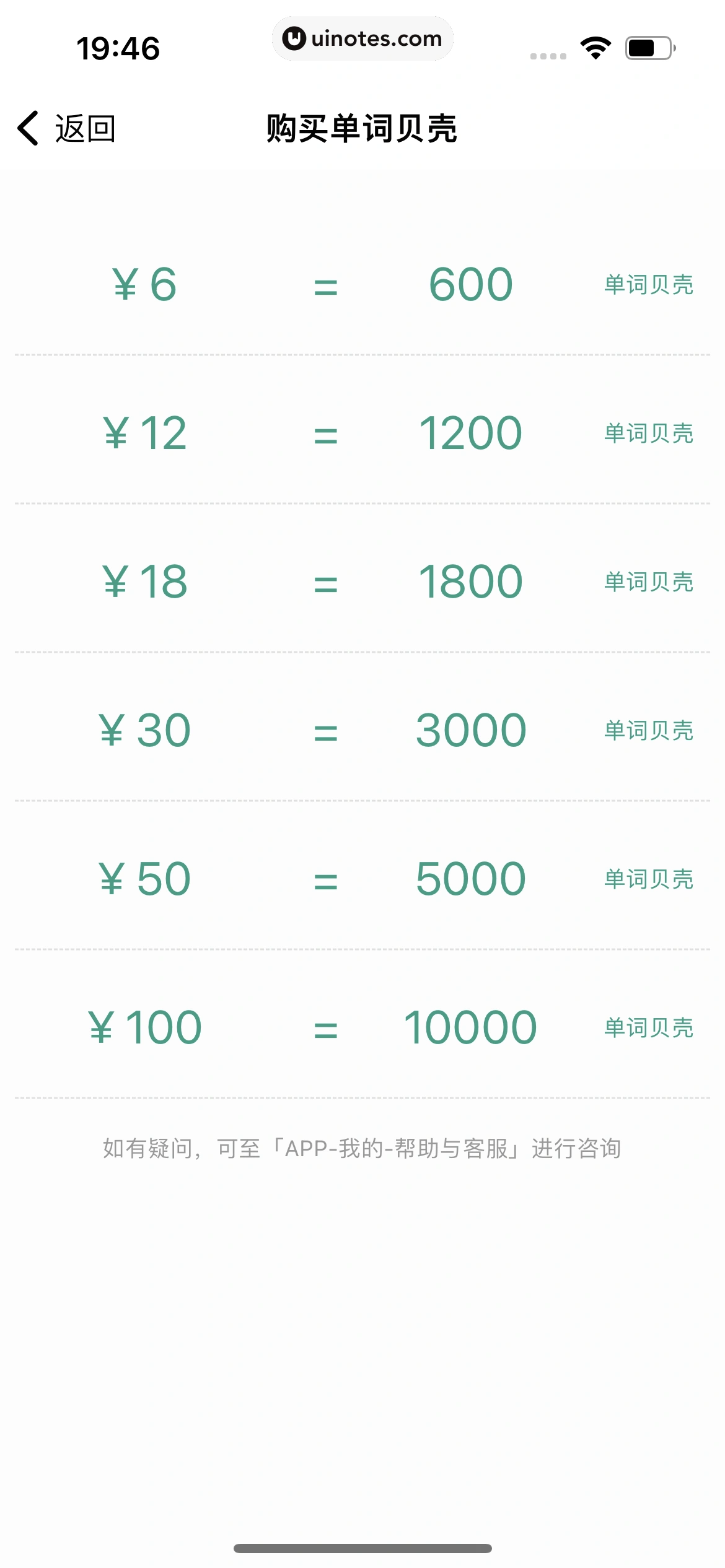Image resolution: width=725 pixels, height=1568 pixels.
Task: Select the ¥30 purchase row
Action: (362, 730)
